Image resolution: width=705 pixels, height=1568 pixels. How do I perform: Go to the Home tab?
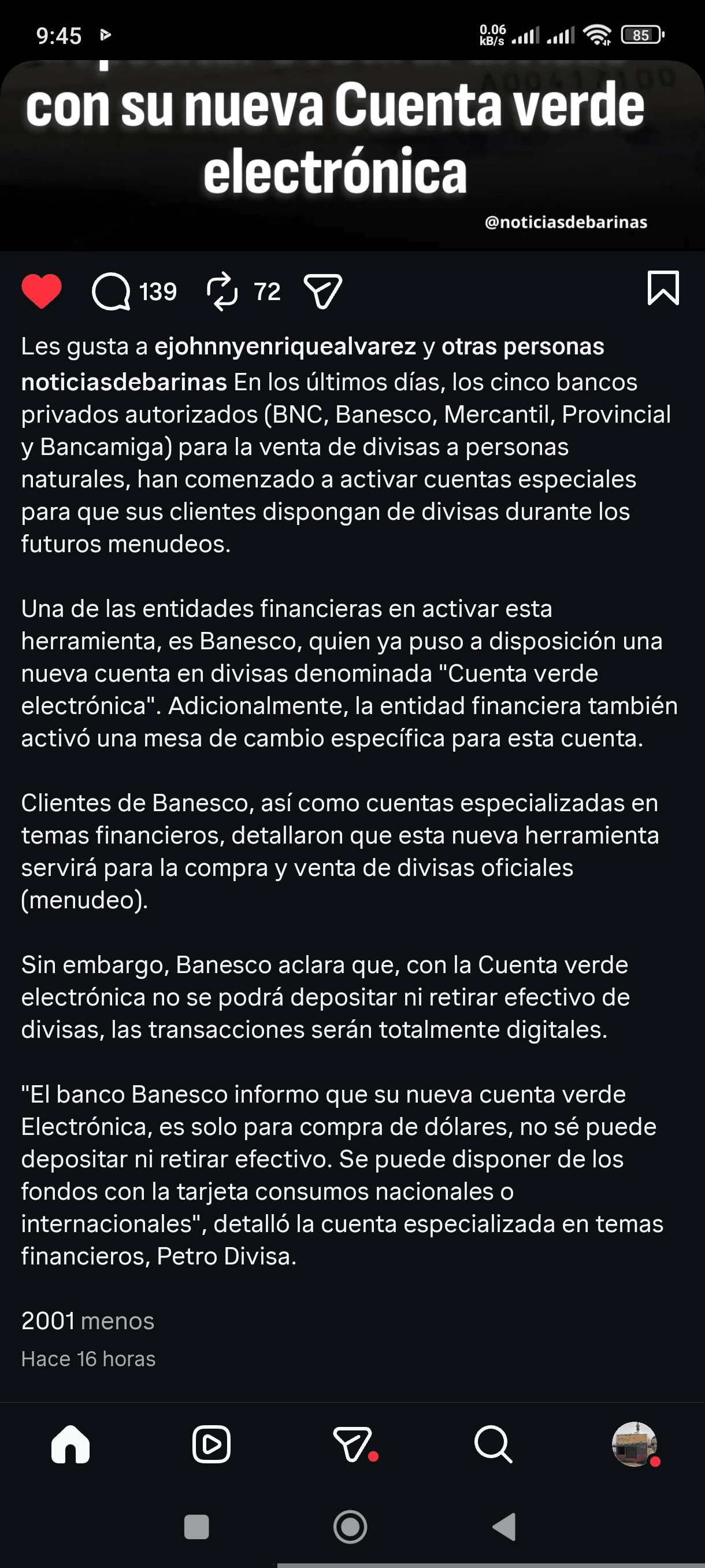pyautogui.click(x=70, y=1444)
